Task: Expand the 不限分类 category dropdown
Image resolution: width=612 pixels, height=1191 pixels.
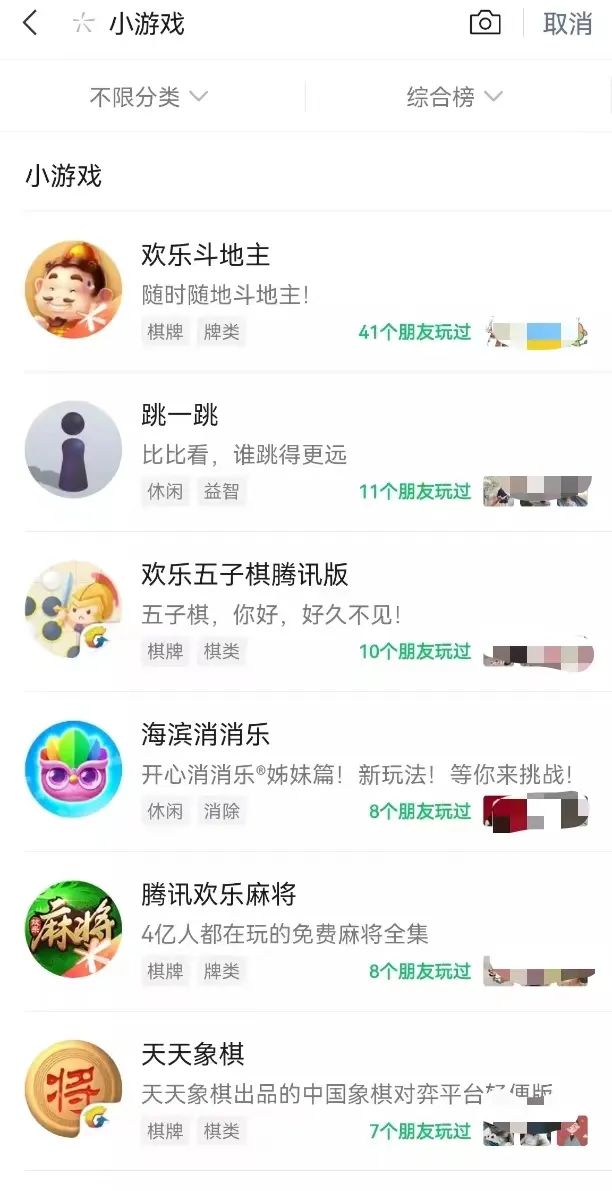Action: click(x=148, y=97)
